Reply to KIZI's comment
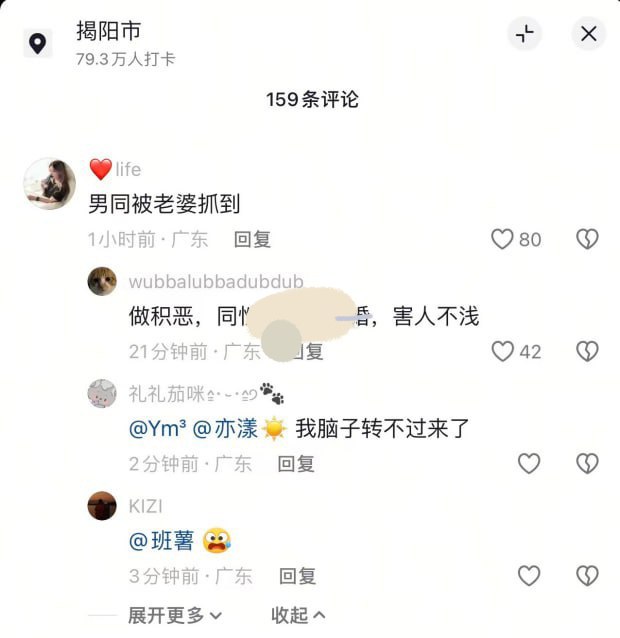This screenshot has height=638, width=620. pos(297,575)
